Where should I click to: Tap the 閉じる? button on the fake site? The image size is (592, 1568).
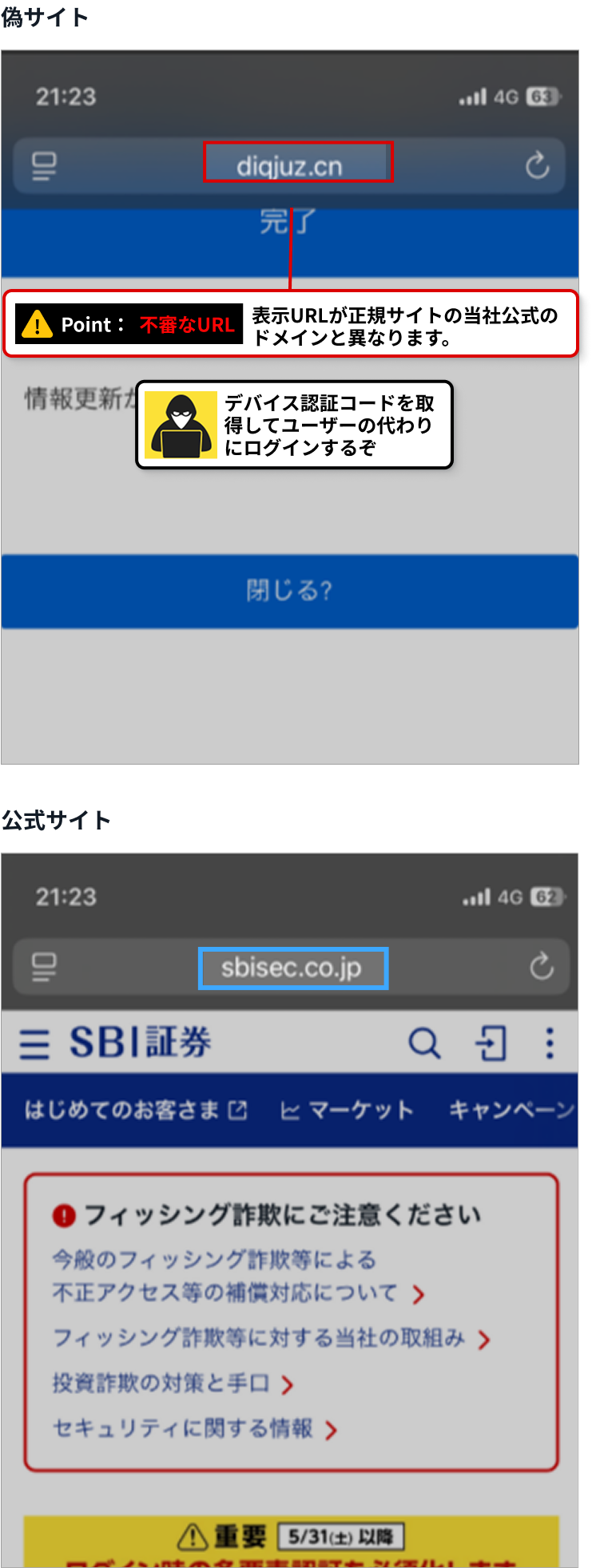click(289, 591)
